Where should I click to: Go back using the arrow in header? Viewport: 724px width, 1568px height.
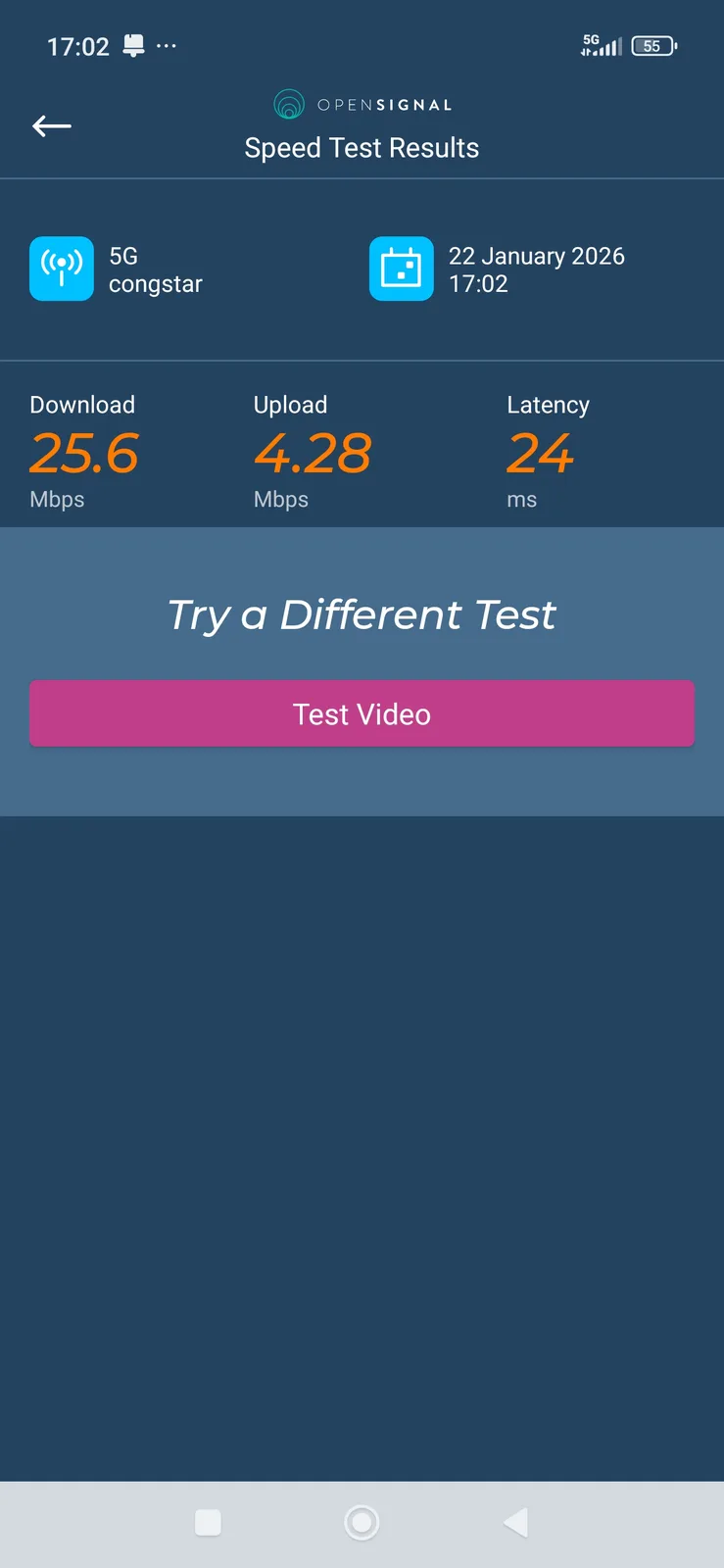[x=52, y=126]
